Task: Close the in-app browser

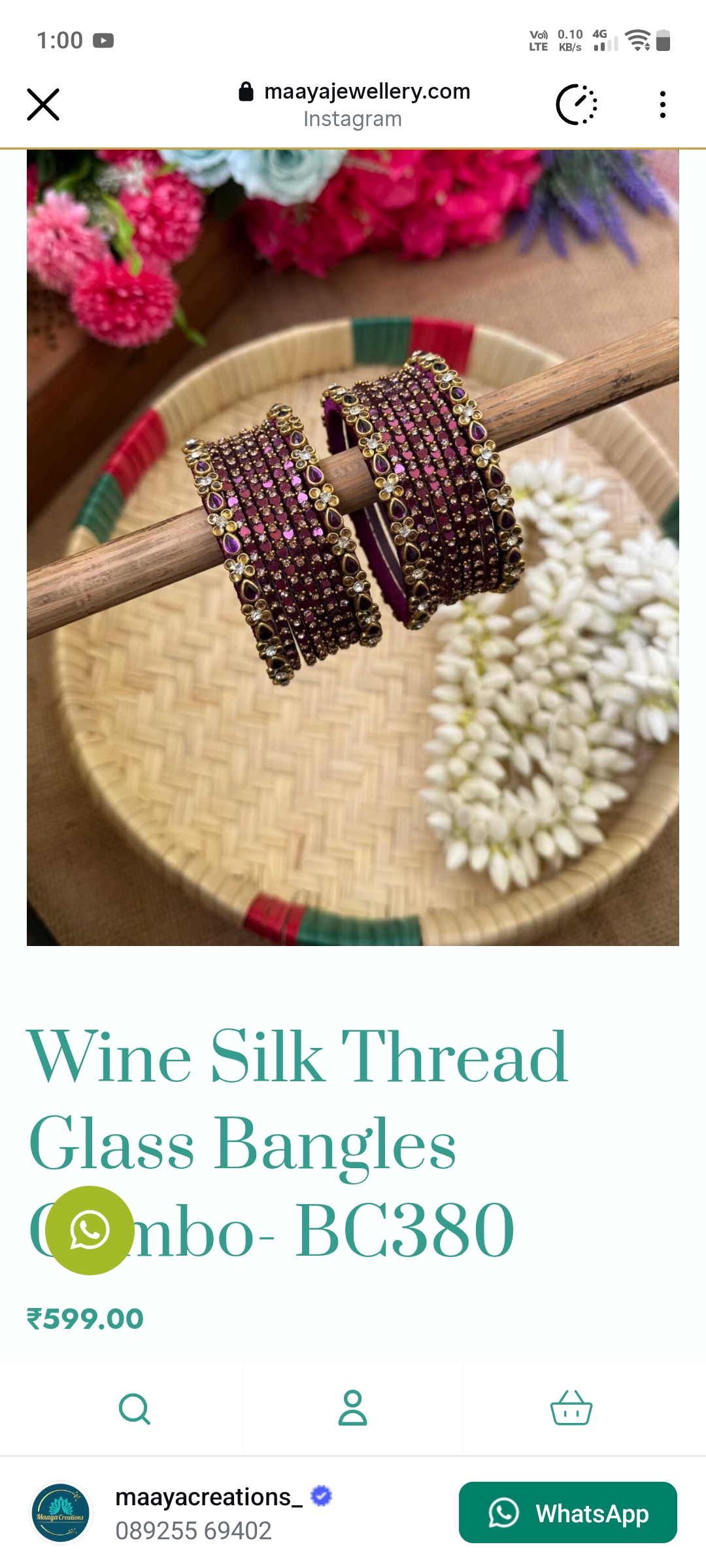Action: pyautogui.click(x=43, y=105)
